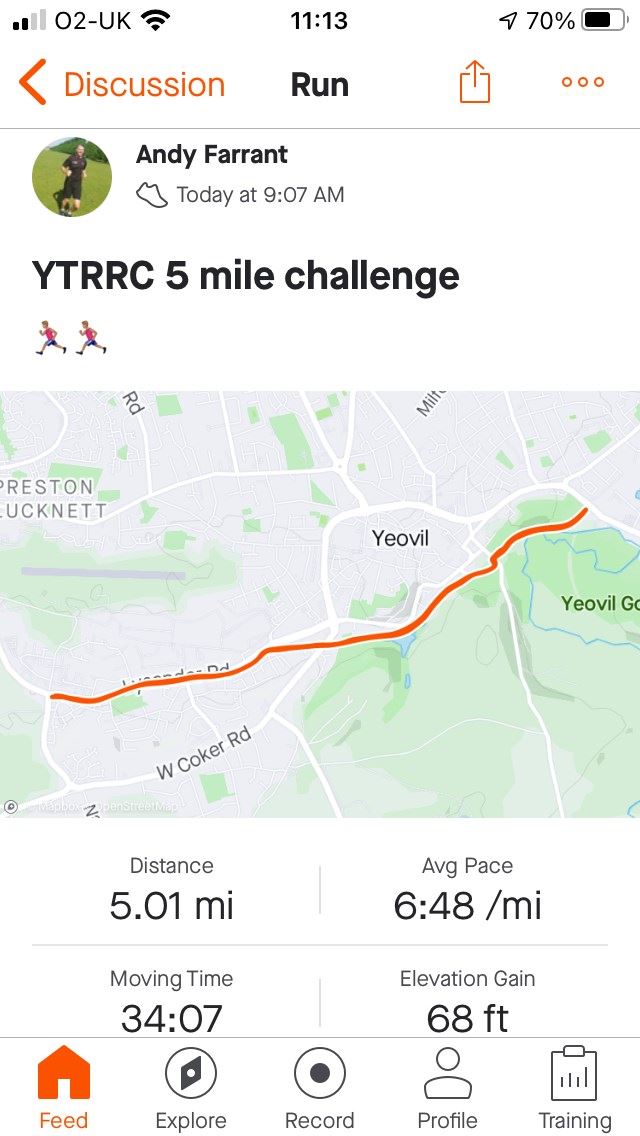Open Andy Farrant's profile picture
The image size is (640, 1136).
[x=72, y=177]
